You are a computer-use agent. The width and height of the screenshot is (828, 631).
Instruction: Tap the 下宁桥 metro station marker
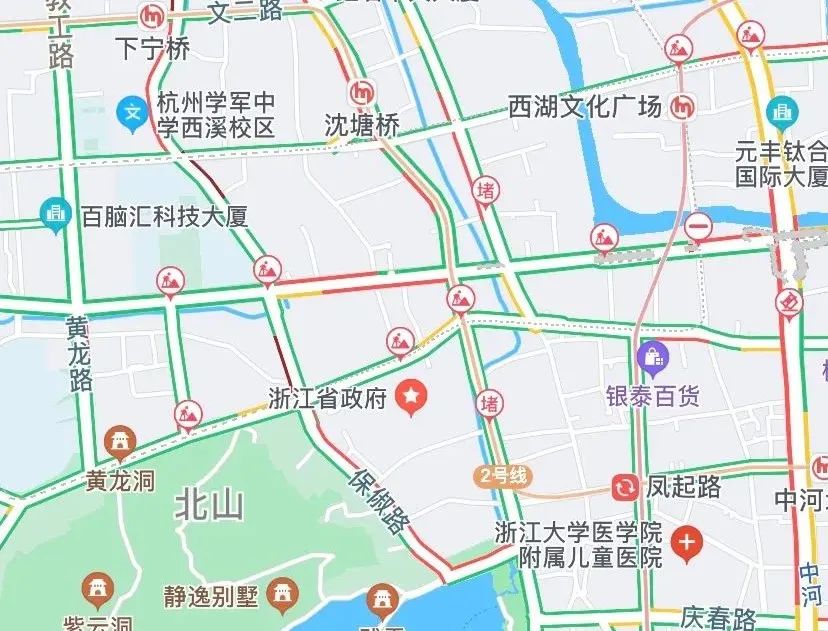point(154,17)
